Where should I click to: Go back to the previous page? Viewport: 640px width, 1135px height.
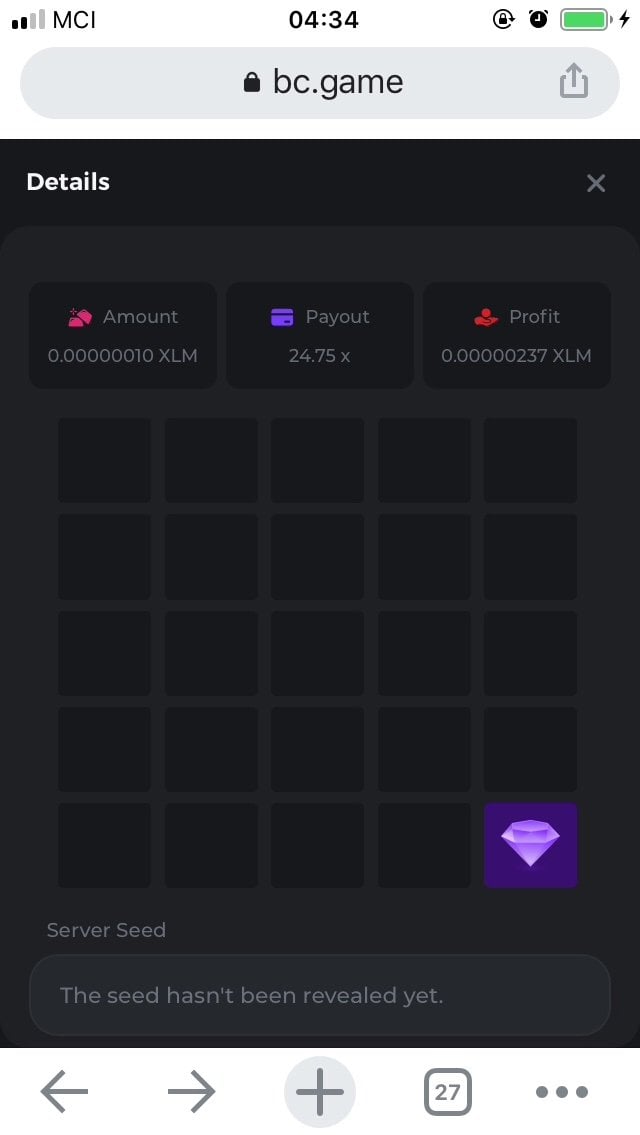[65, 1092]
